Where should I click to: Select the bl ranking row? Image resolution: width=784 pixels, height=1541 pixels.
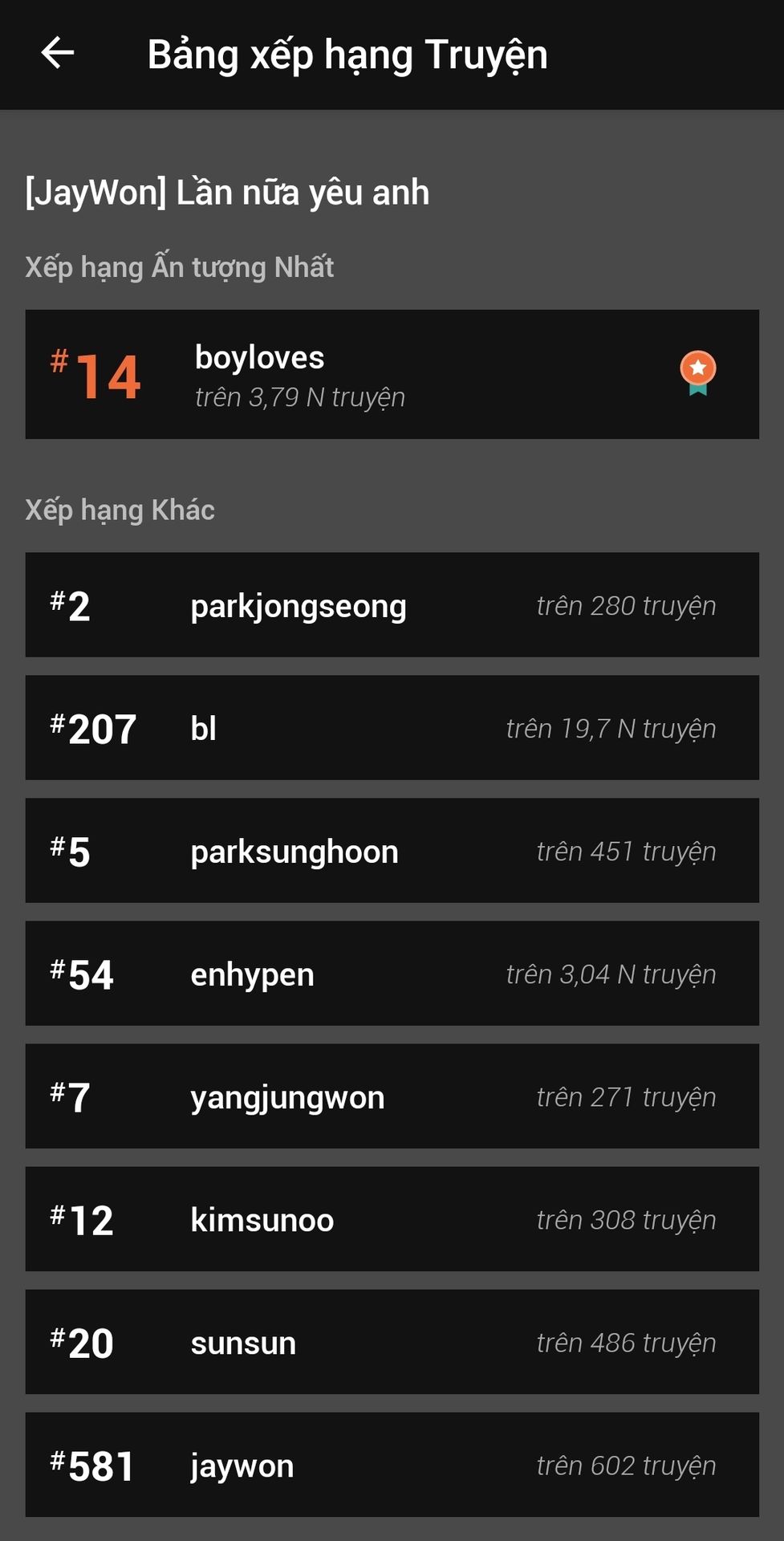[392, 728]
